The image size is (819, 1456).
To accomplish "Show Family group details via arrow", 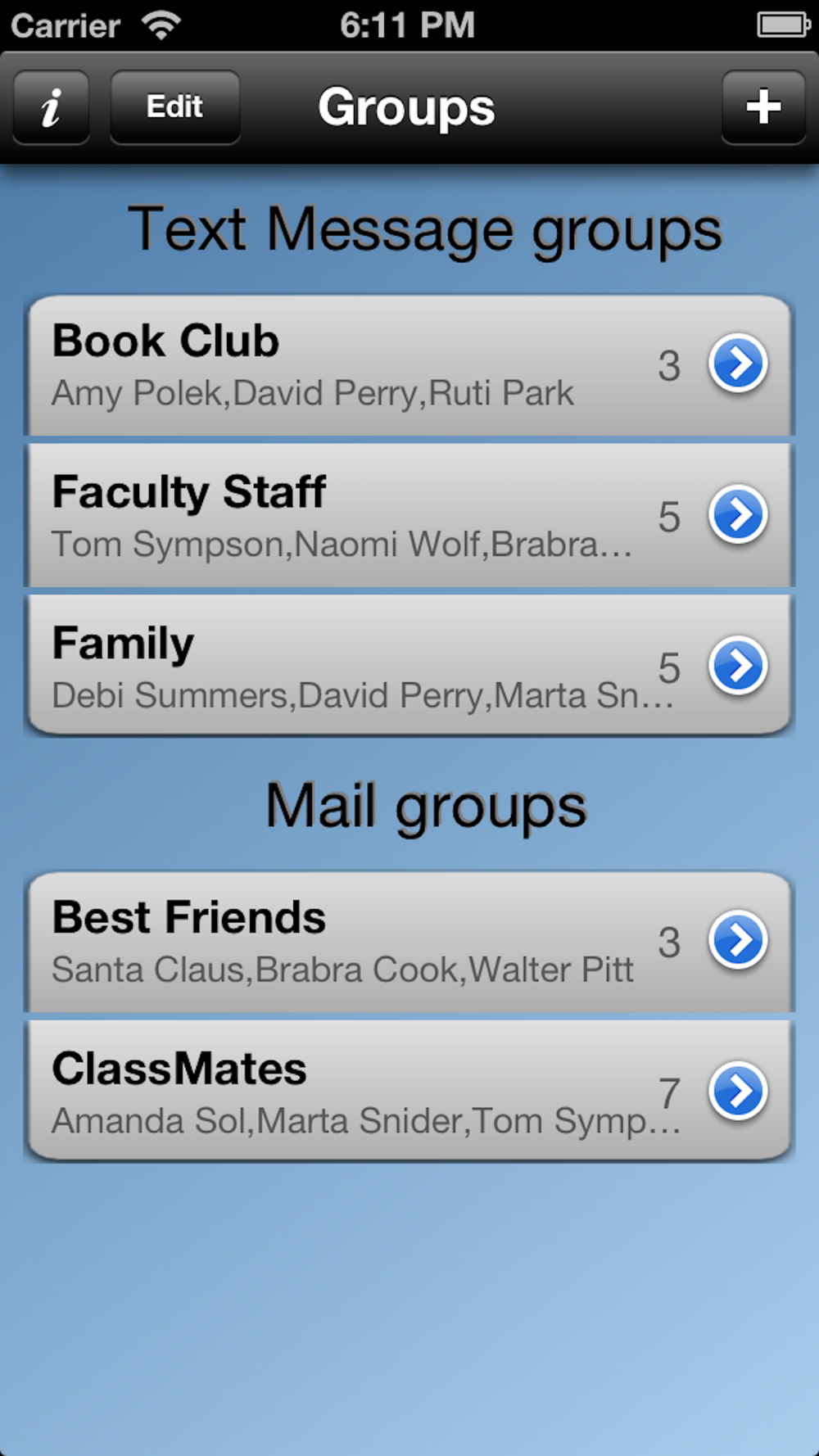I will pos(738,666).
